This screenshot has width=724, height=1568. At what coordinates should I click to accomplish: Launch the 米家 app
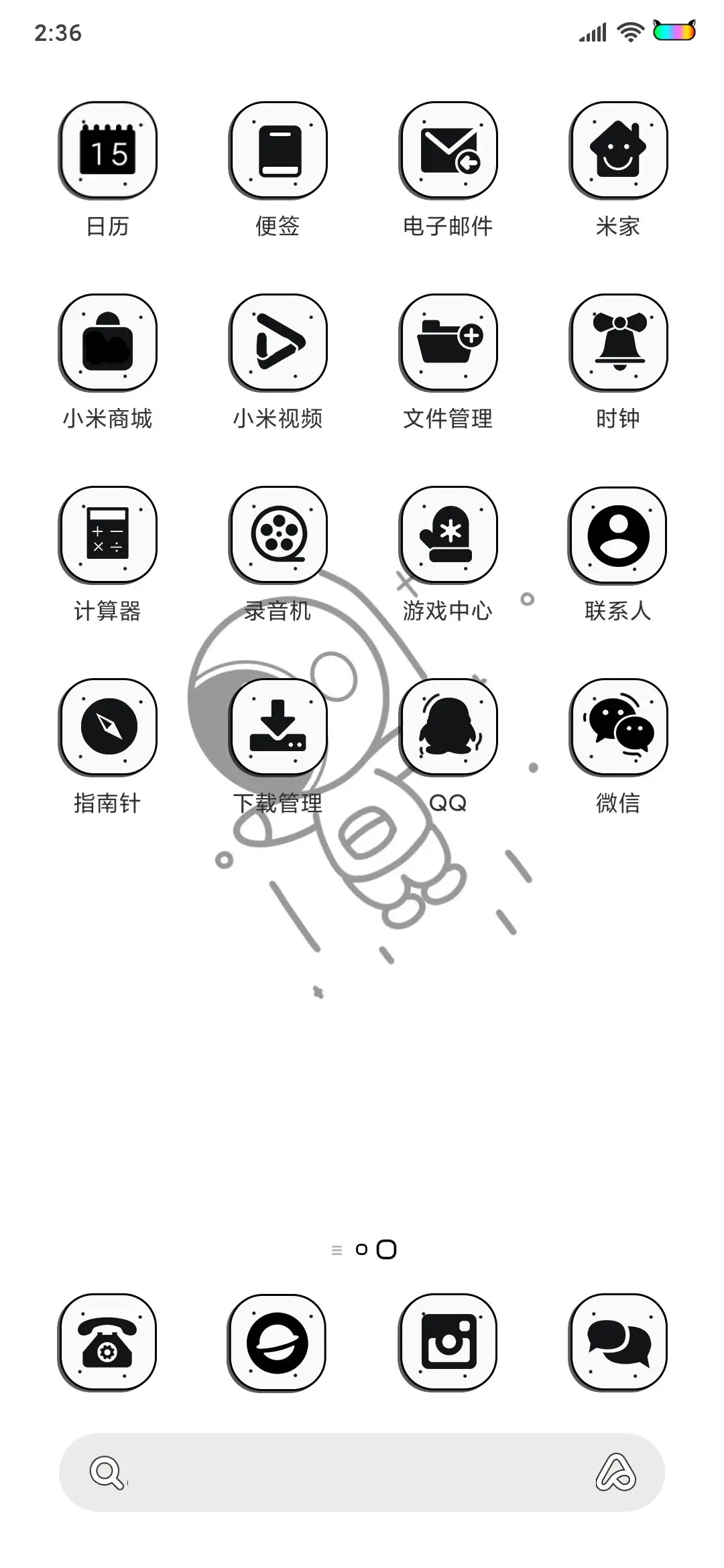point(618,150)
